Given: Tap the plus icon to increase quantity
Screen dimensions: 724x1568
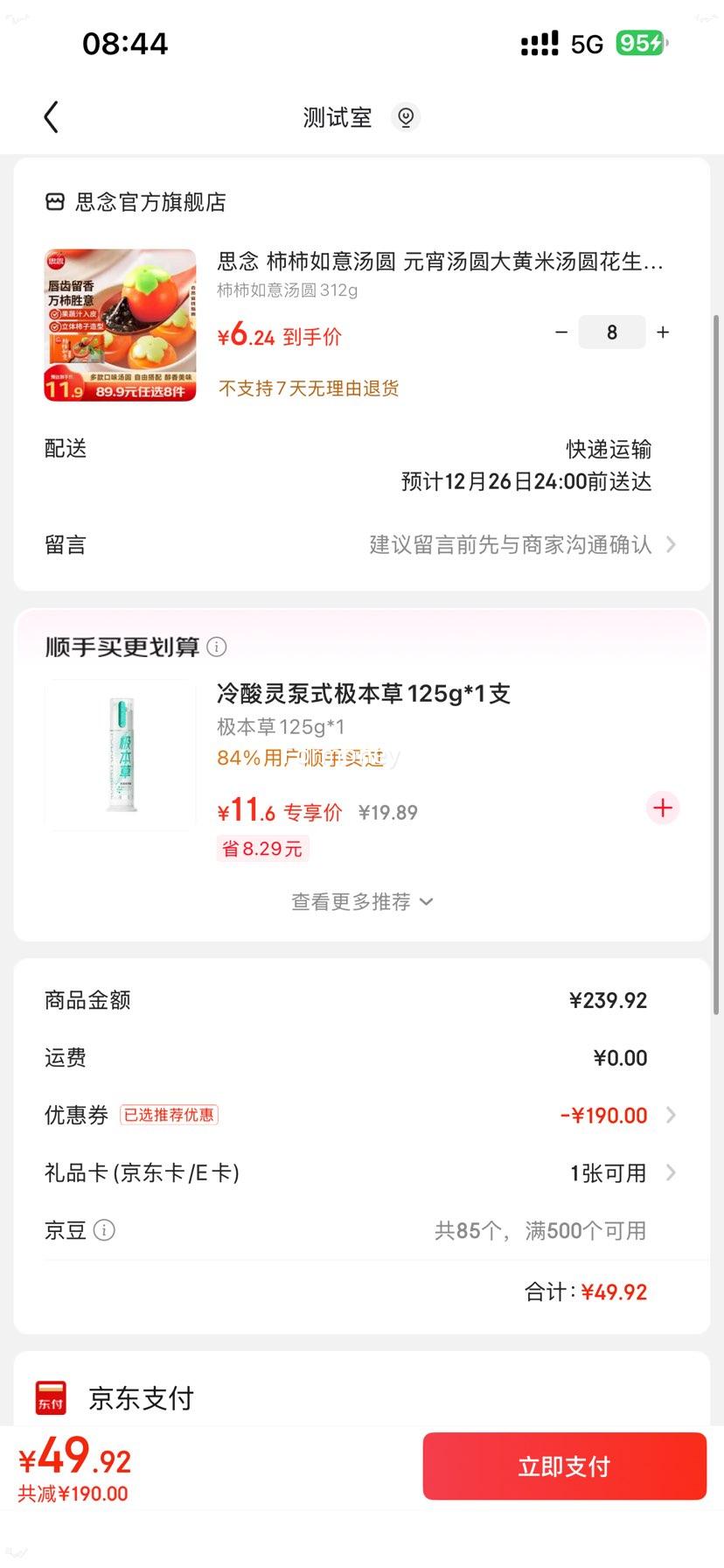Looking at the screenshot, I should click(662, 332).
